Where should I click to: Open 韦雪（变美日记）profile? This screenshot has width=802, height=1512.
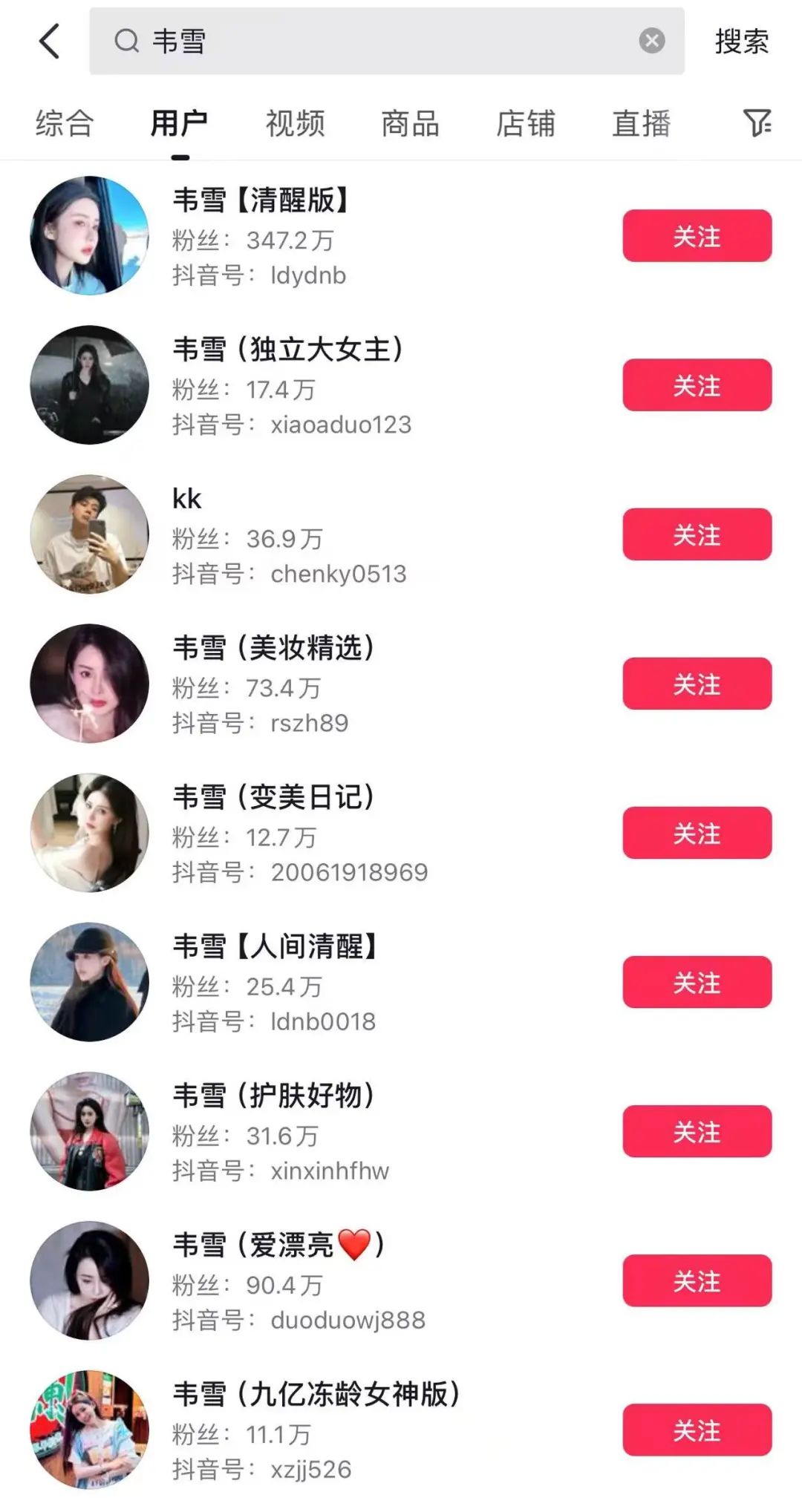(x=297, y=833)
